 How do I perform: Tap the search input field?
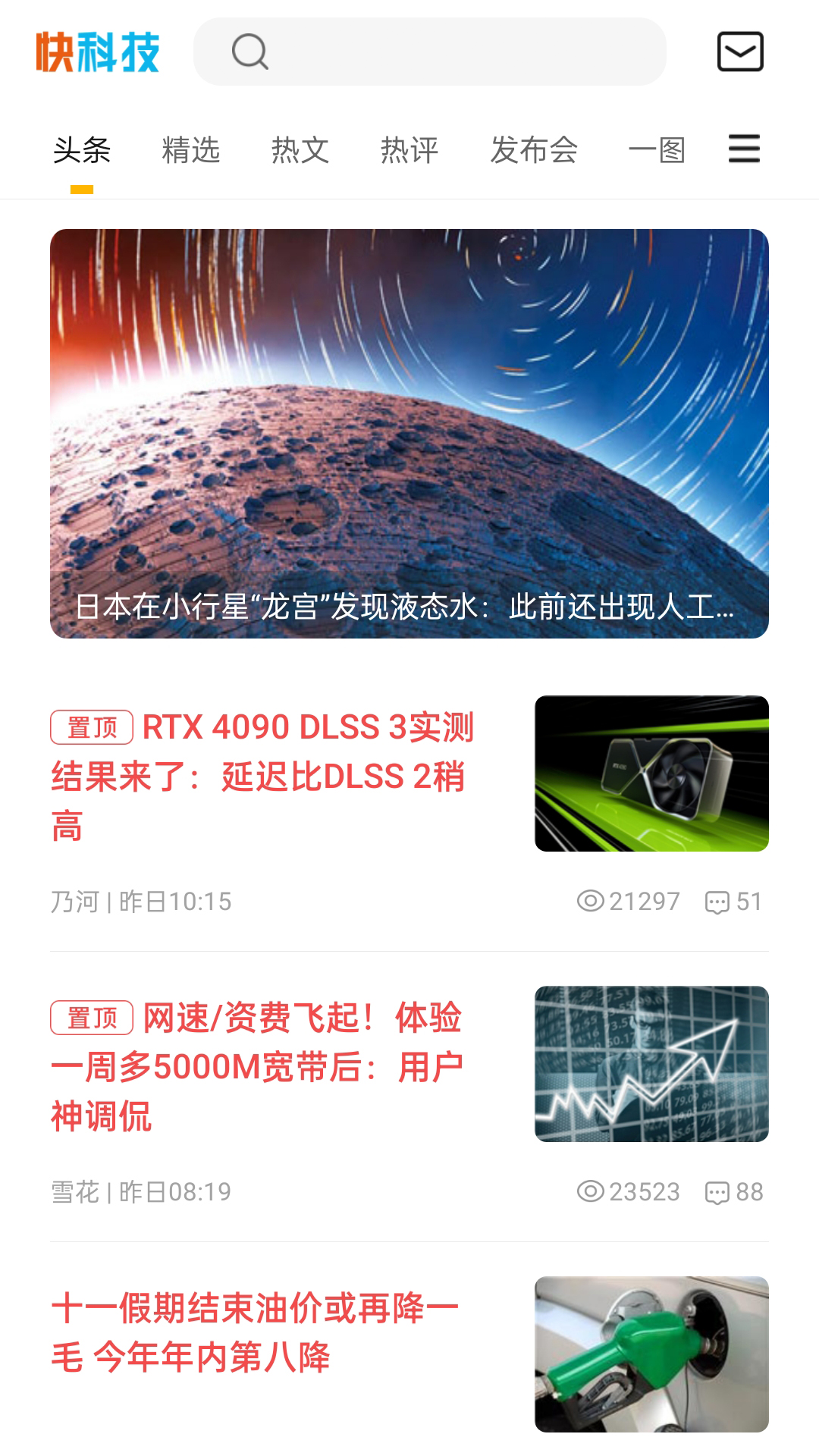pyautogui.click(x=429, y=52)
